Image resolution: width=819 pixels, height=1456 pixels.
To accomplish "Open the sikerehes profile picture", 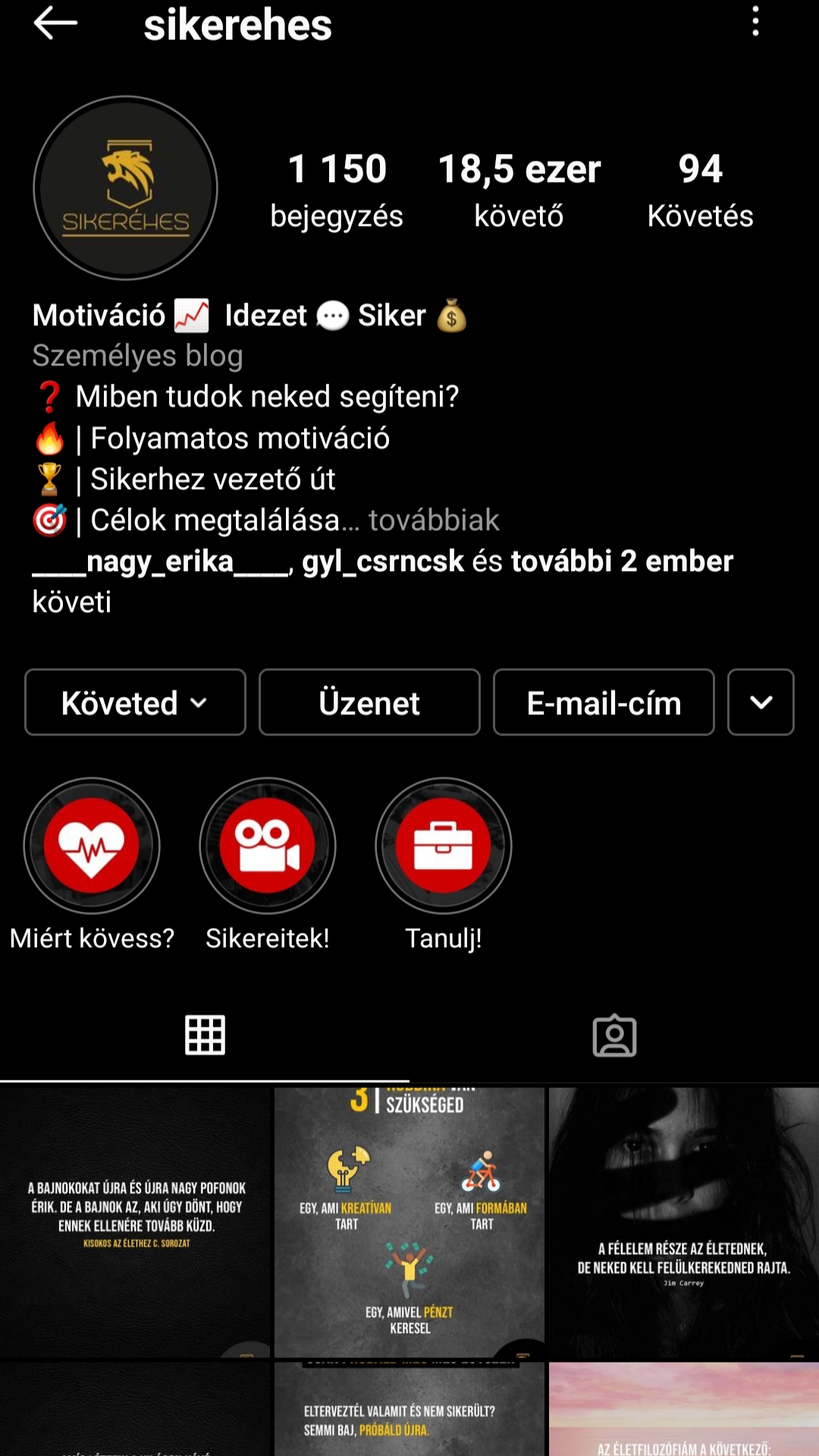I will (x=126, y=187).
